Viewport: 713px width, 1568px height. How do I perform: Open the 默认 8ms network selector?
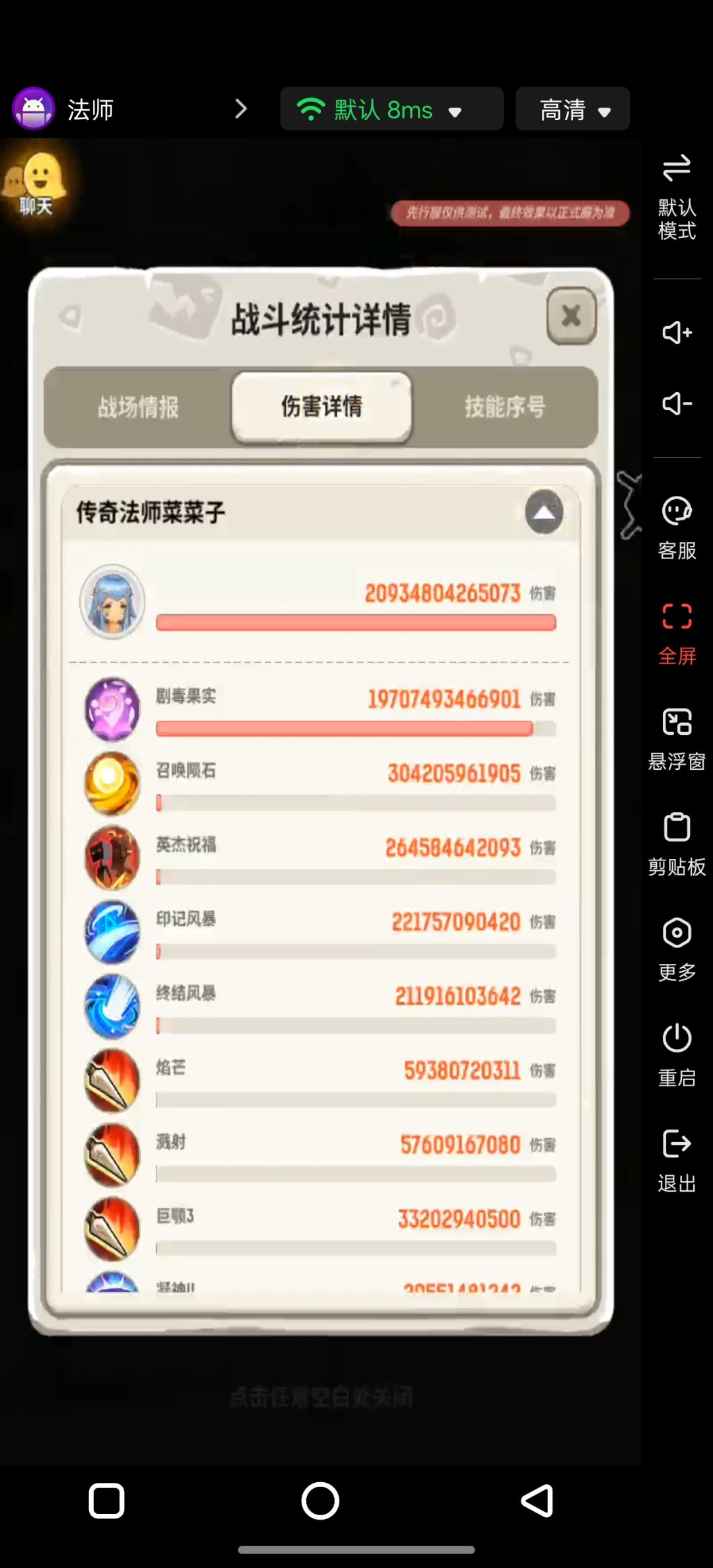[391, 108]
